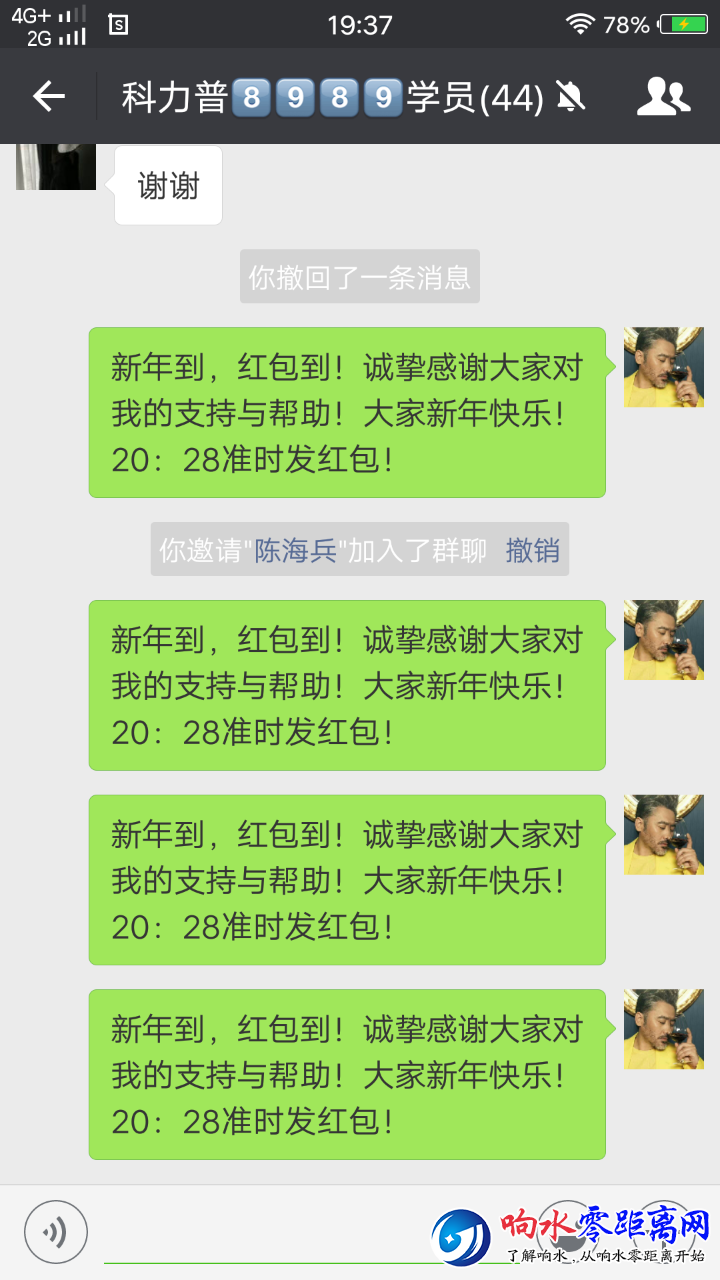
Task: Open 陈海兵's profile from the invite notice
Action: click(295, 550)
